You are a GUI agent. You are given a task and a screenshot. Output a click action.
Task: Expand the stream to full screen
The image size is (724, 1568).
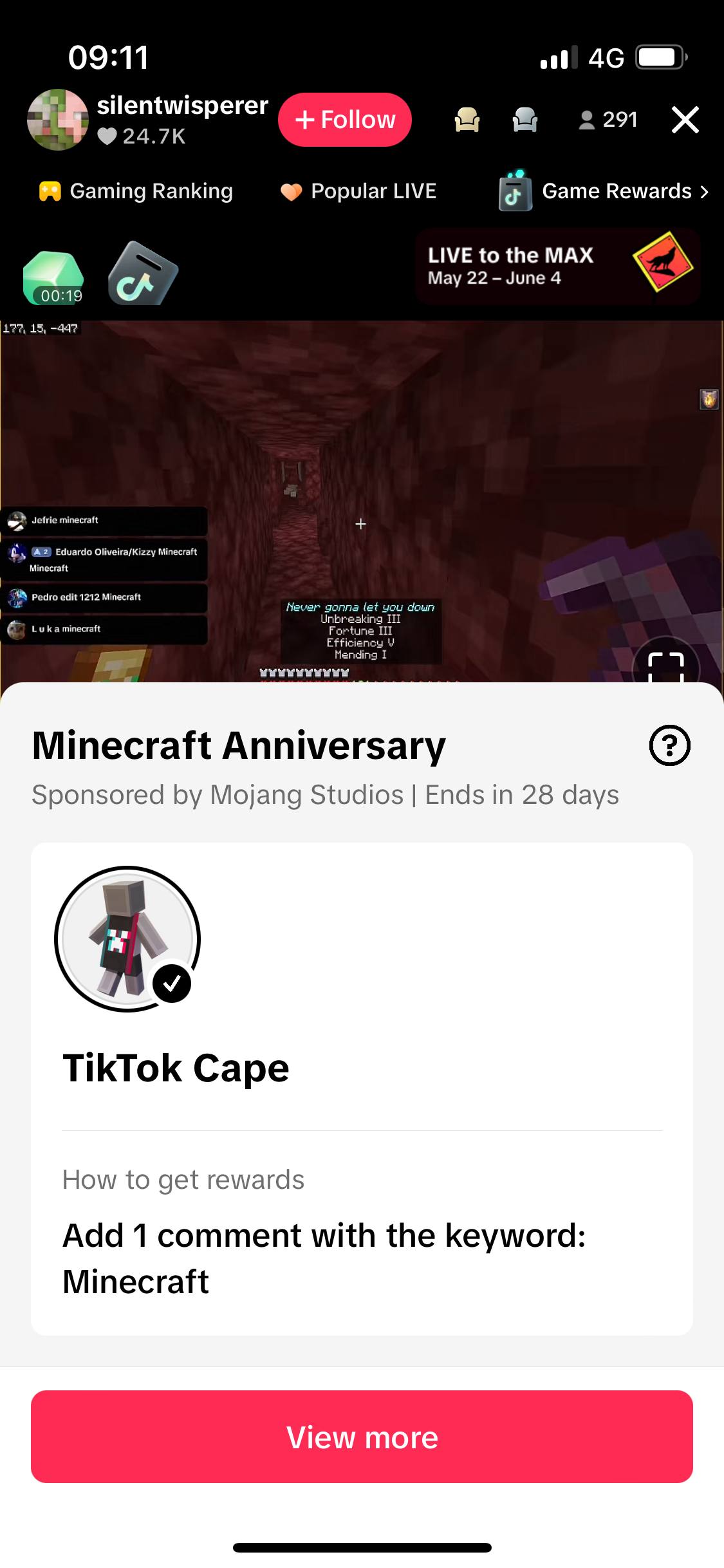pos(665,667)
